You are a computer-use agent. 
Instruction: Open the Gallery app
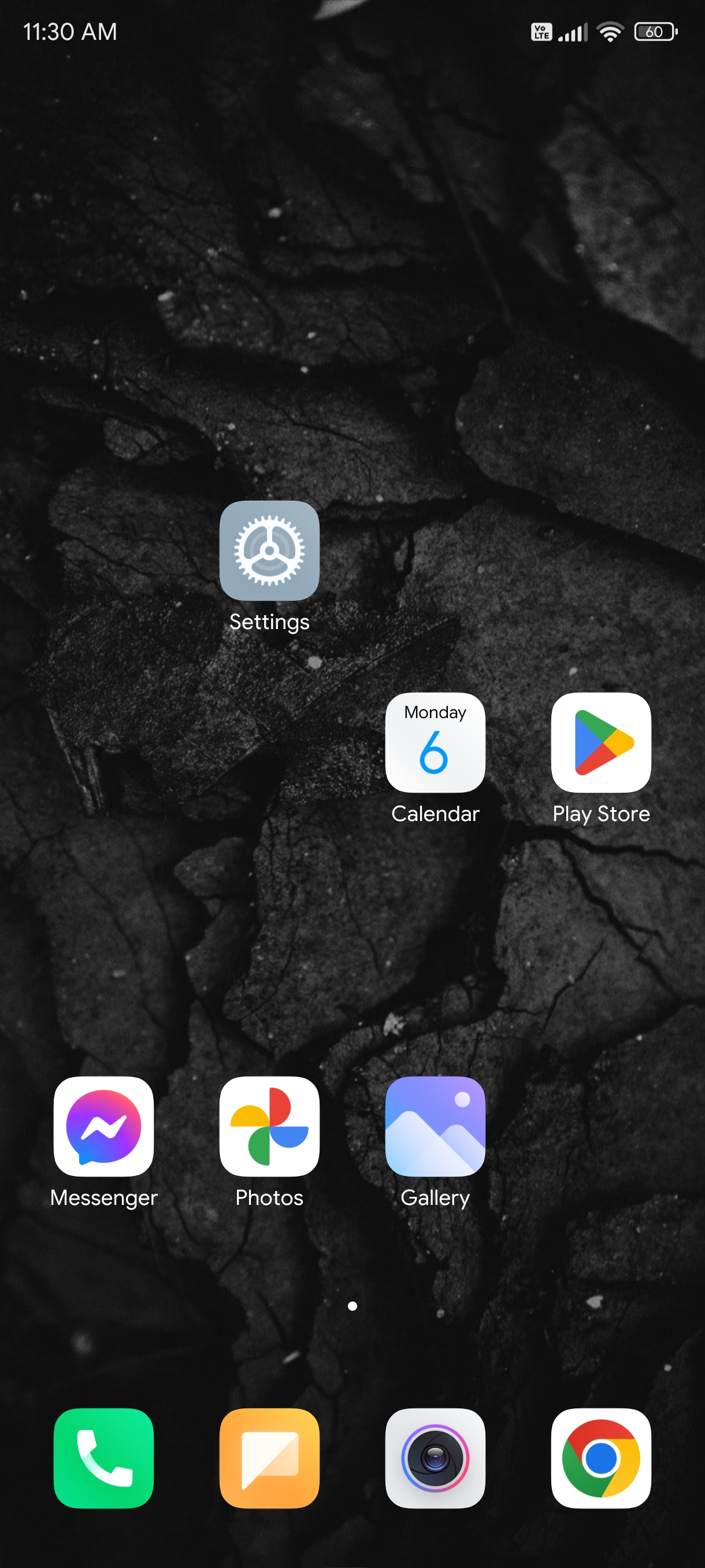click(x=435, y=1126)
